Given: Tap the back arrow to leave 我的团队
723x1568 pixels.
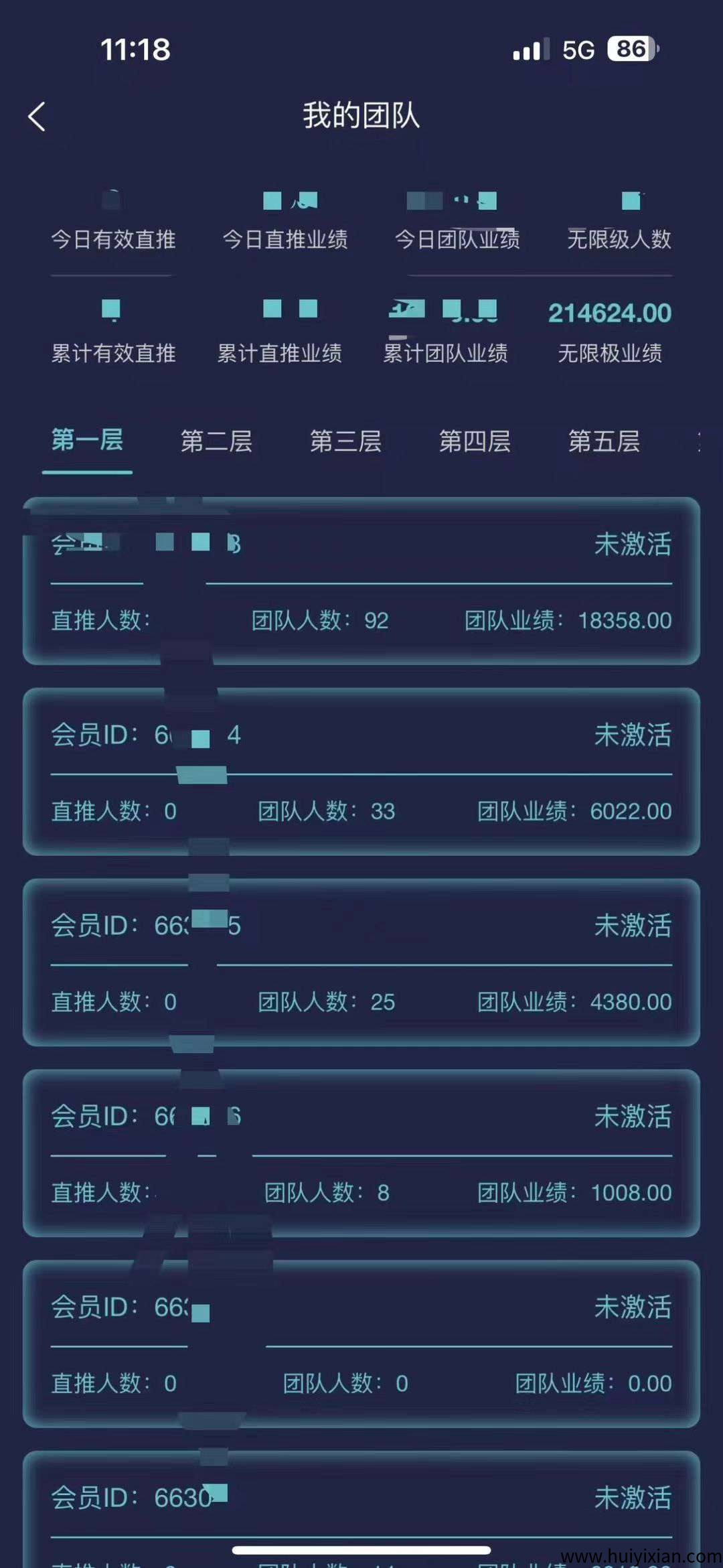Looking at the screenshot, I should (x=38, y=116).
